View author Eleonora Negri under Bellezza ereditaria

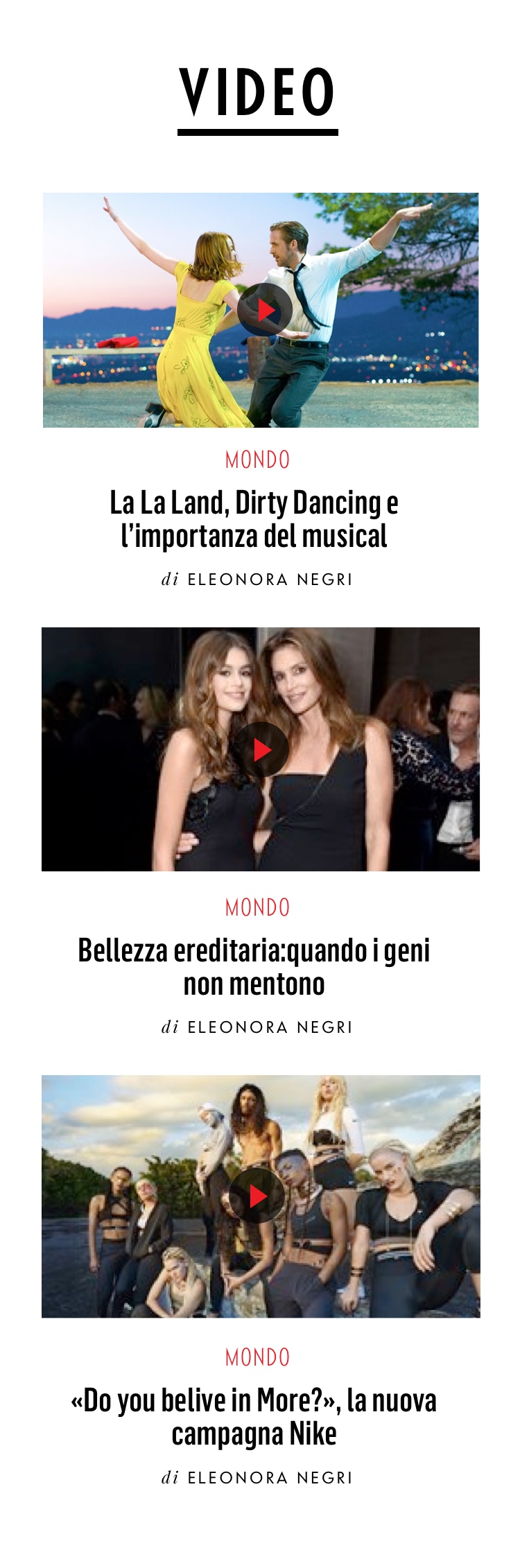270,1027
